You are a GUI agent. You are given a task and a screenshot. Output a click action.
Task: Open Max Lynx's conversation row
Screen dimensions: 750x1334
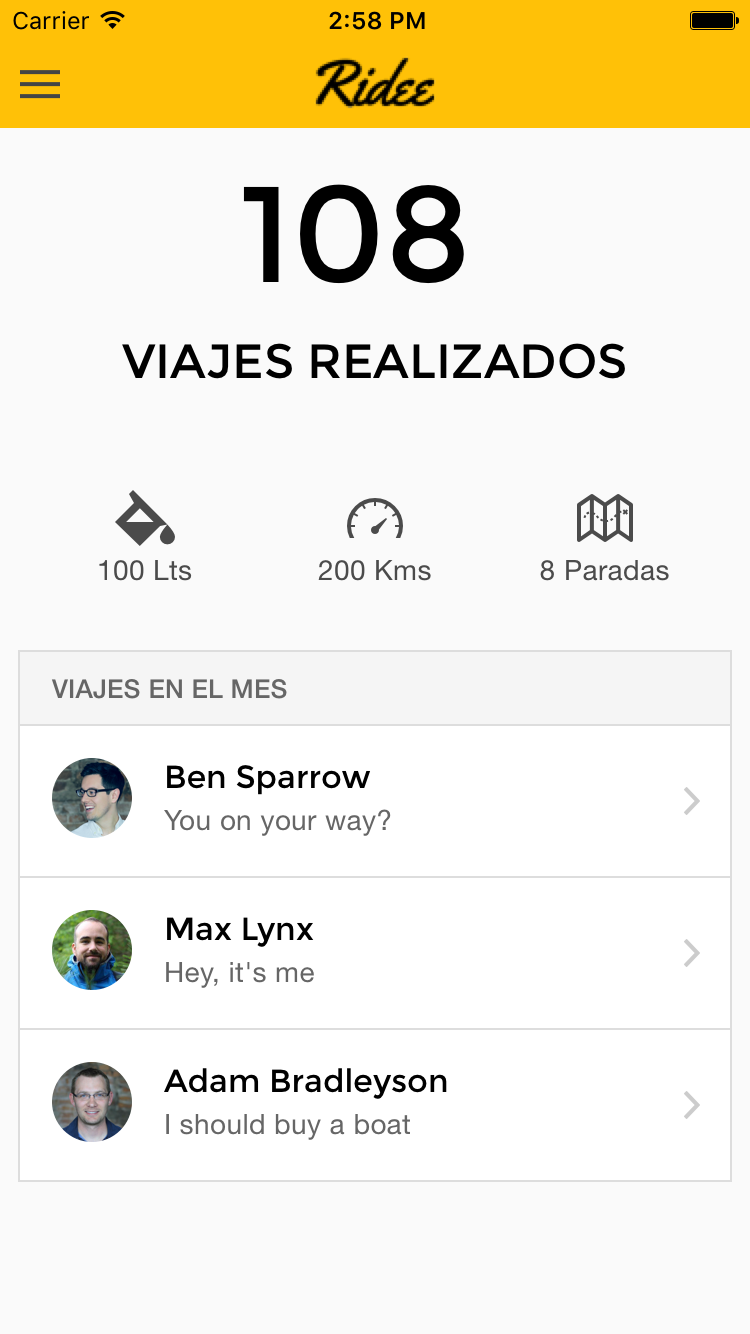[x=375, y=951]
